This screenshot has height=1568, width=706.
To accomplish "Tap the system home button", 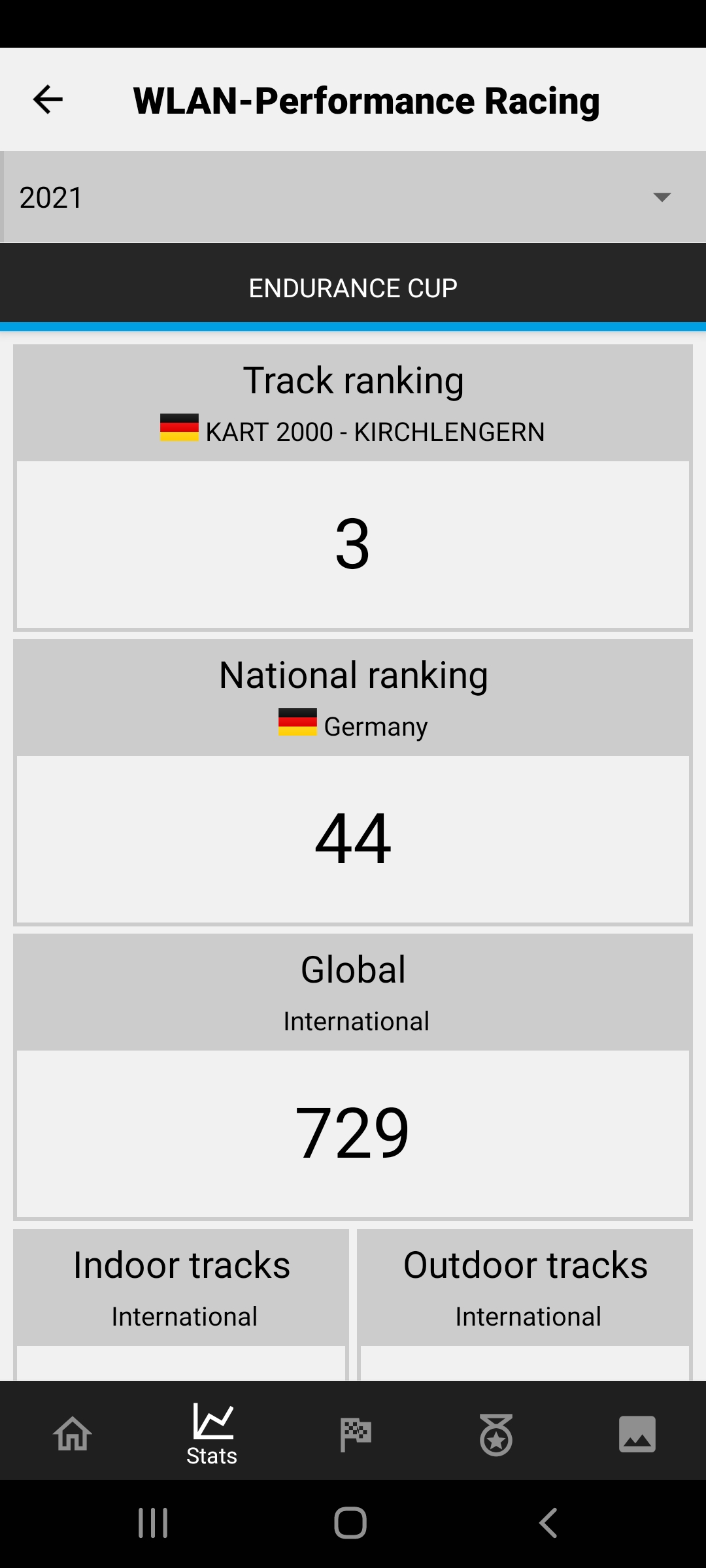I will 350,1523.
